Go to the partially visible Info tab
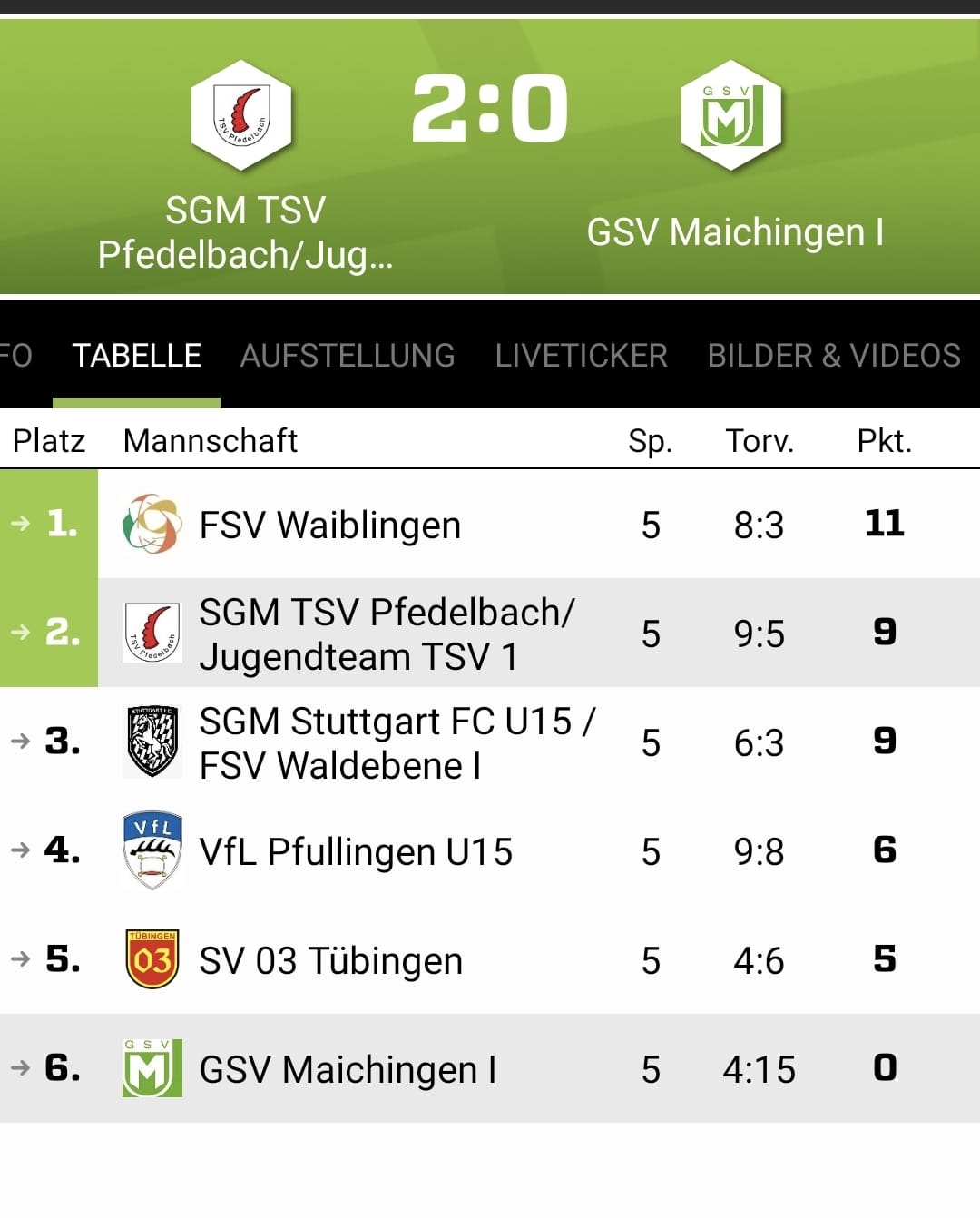The image size is (980, 1218). click(15, 355)
